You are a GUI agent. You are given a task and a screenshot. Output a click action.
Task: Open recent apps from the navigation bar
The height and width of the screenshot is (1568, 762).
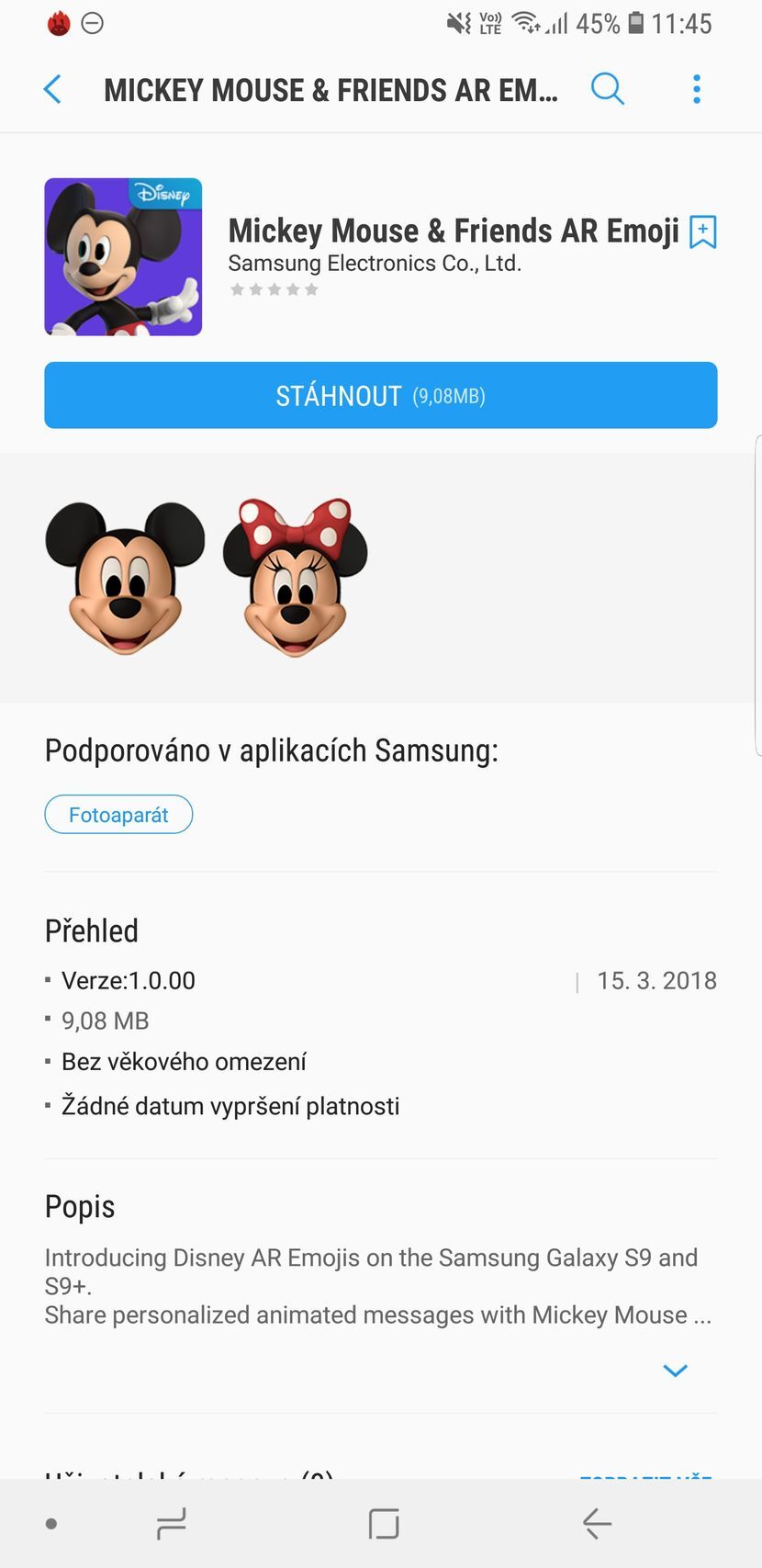171,1522
